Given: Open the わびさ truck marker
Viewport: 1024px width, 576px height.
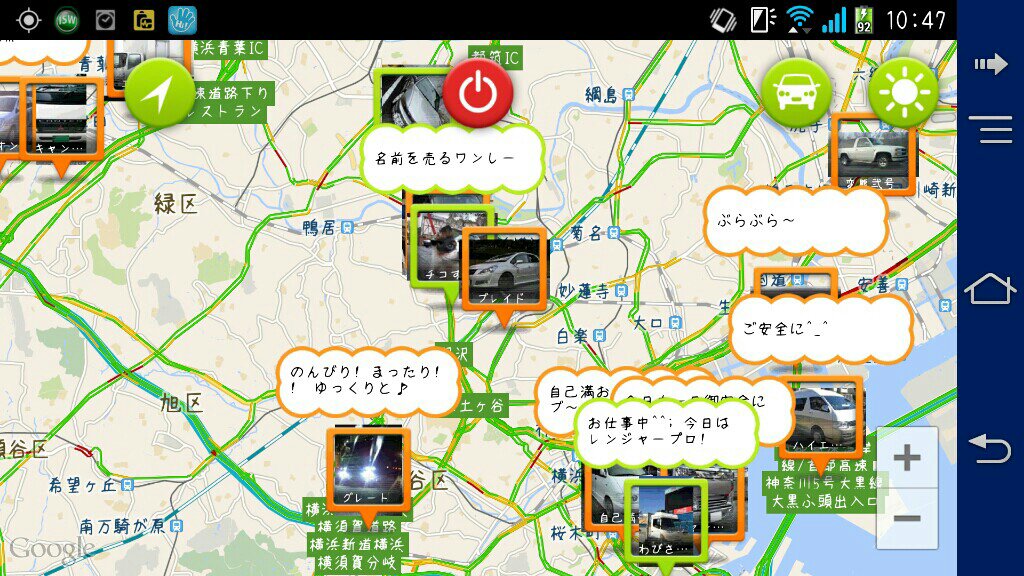Looking at the screenshot, I should pyautogui.click(x=664, y=520).
